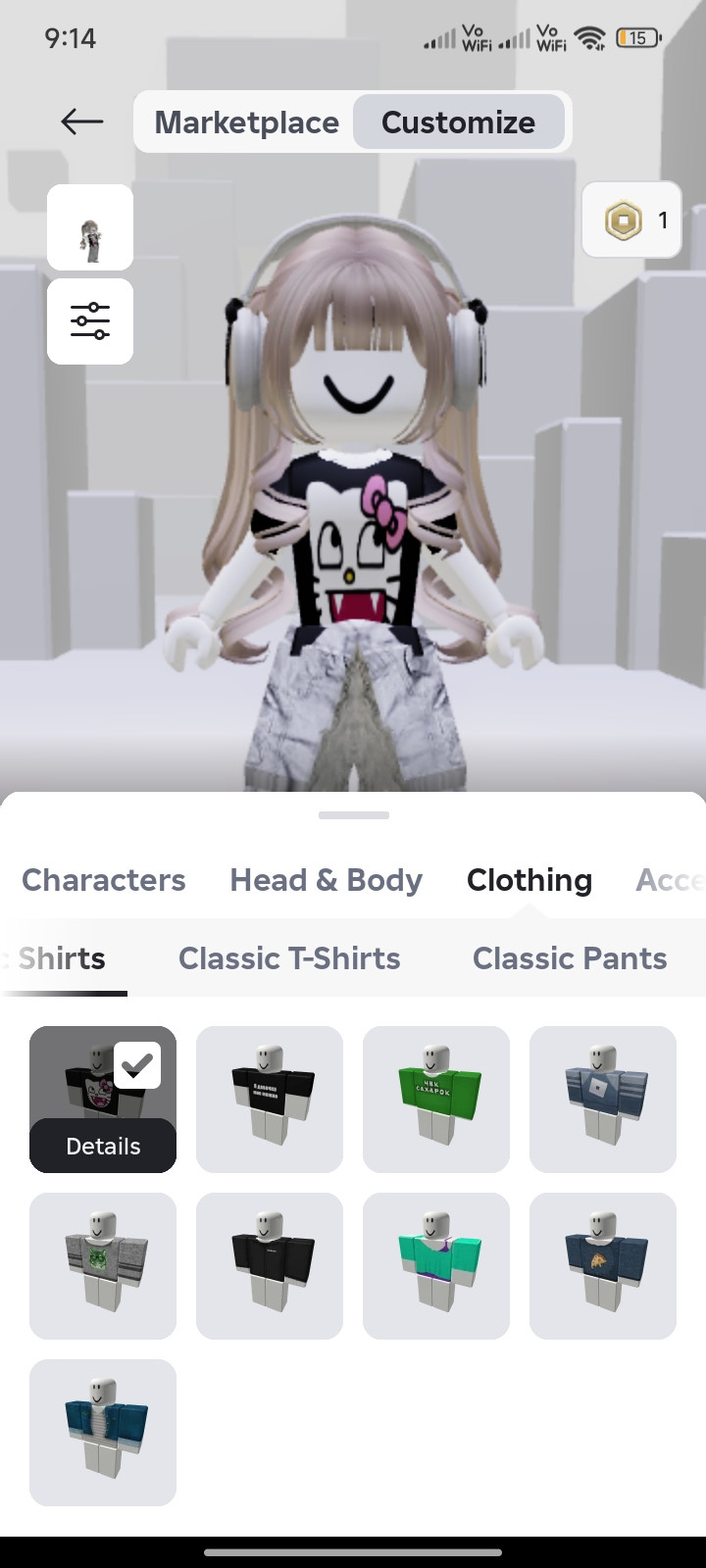Go back using the arrow icon
The width and height of the screenshot is (706, 1568).
tap(81, 122)
